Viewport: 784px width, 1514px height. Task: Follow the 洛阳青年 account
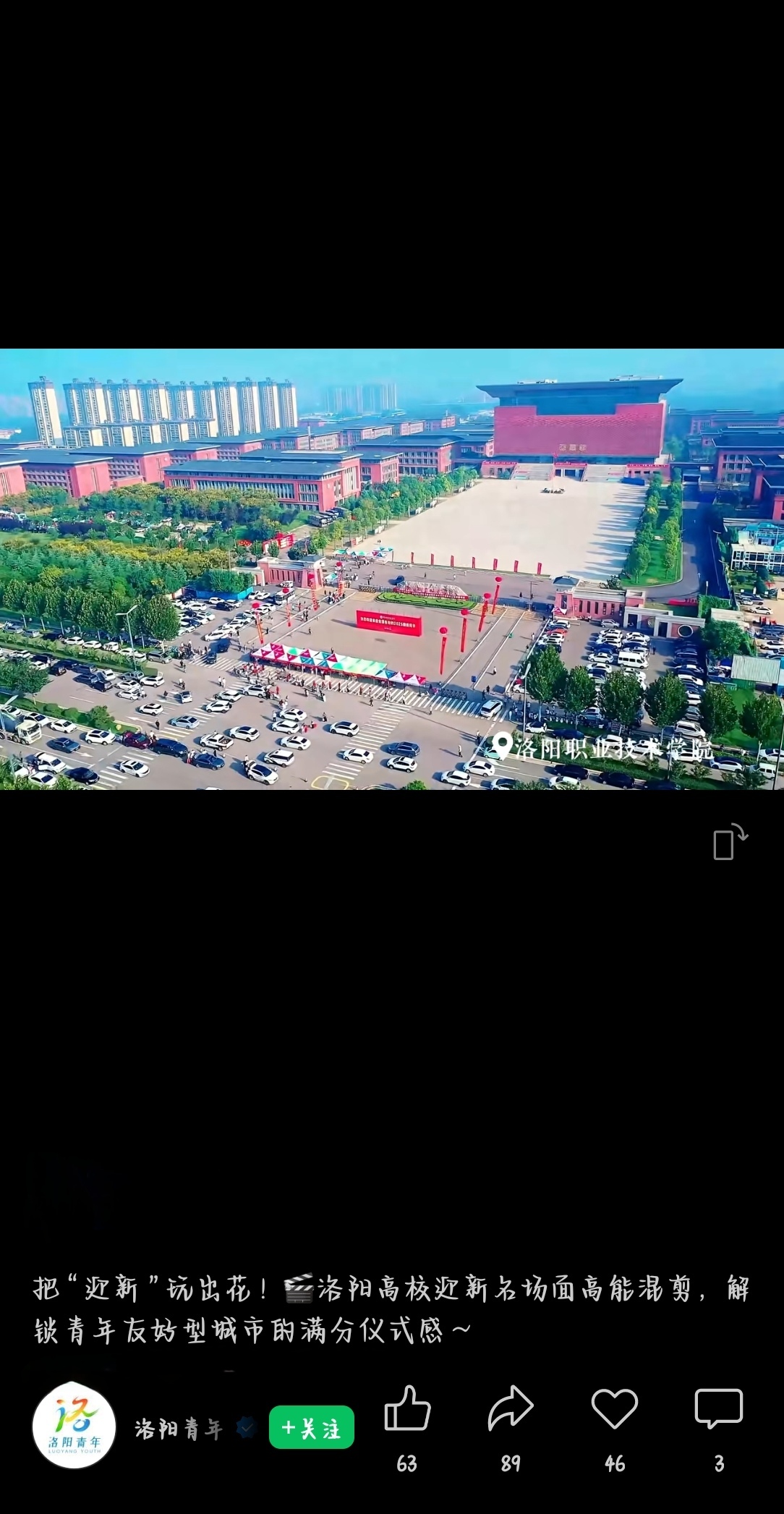coord(311,1427)
